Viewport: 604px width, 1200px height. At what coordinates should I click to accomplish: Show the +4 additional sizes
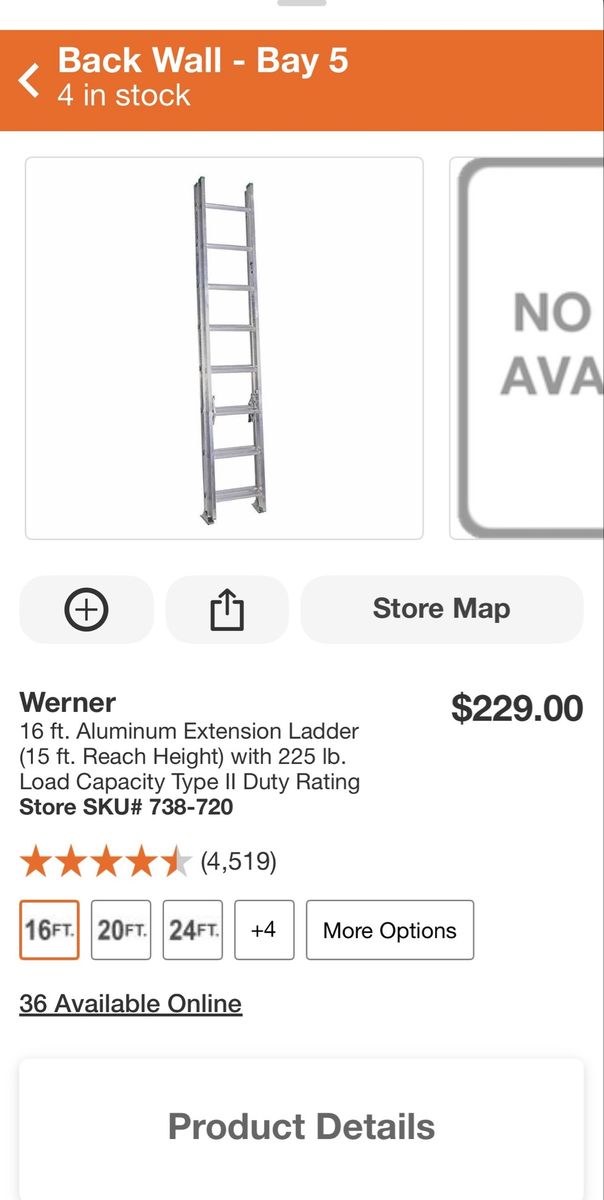pos(264,930)
